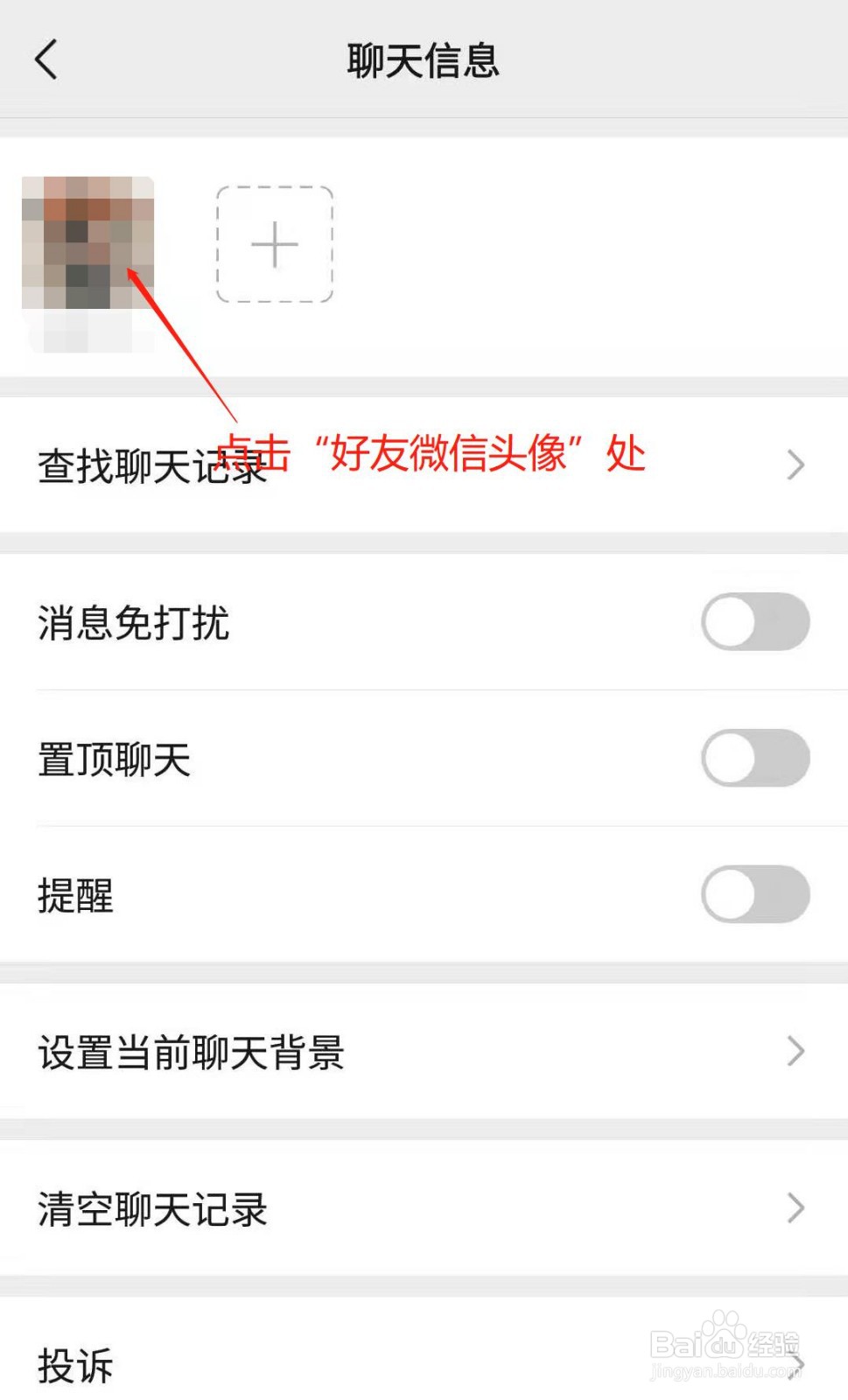Viewport: 848px width, 1400px height.
Task: Turn on the 置顶聊天 sticky chat toggle
Action: (754, 758)
